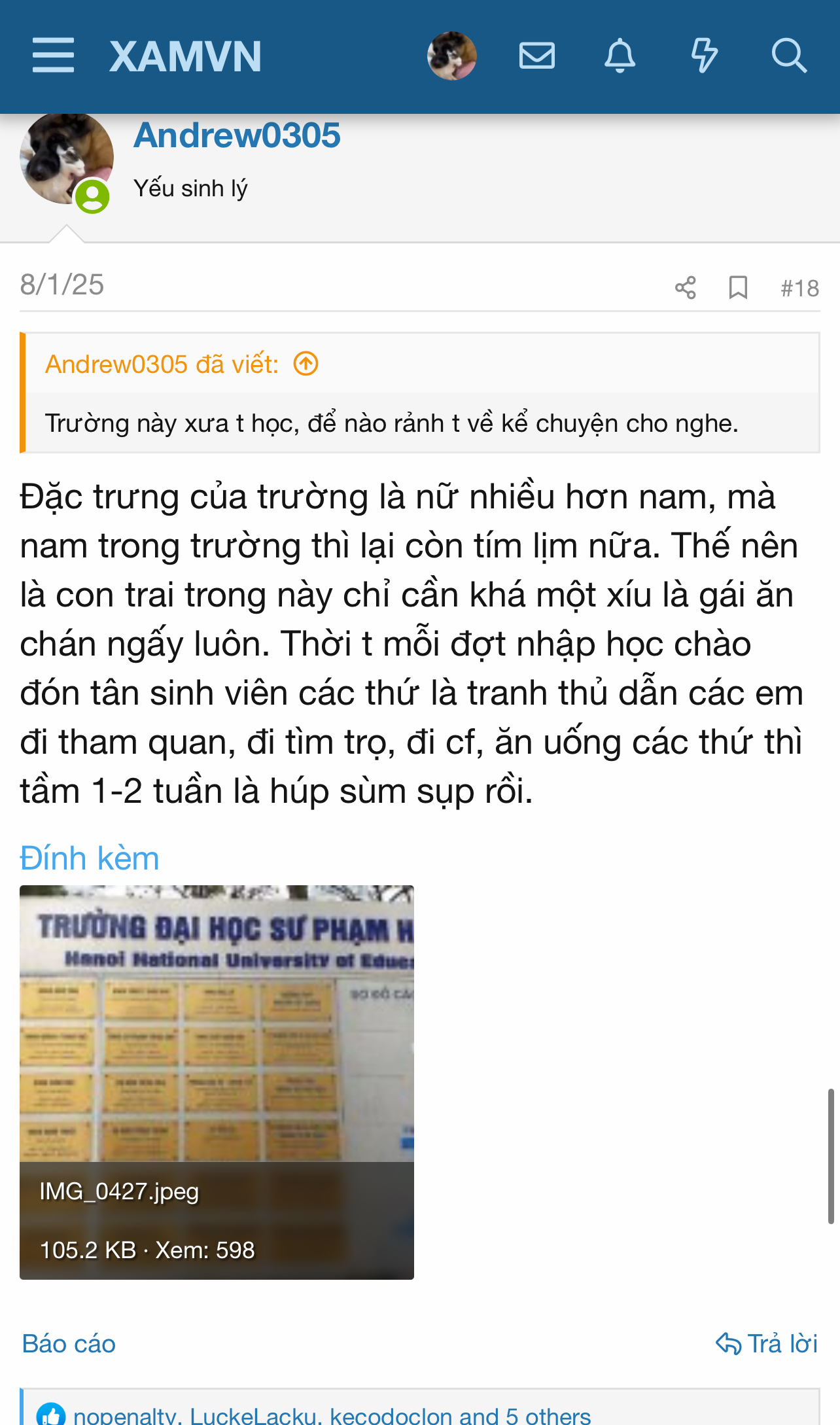Tap Andrew0305's post avatar
The width and height of the screenshot is (840, 1425).
click(x=66, y=158)
